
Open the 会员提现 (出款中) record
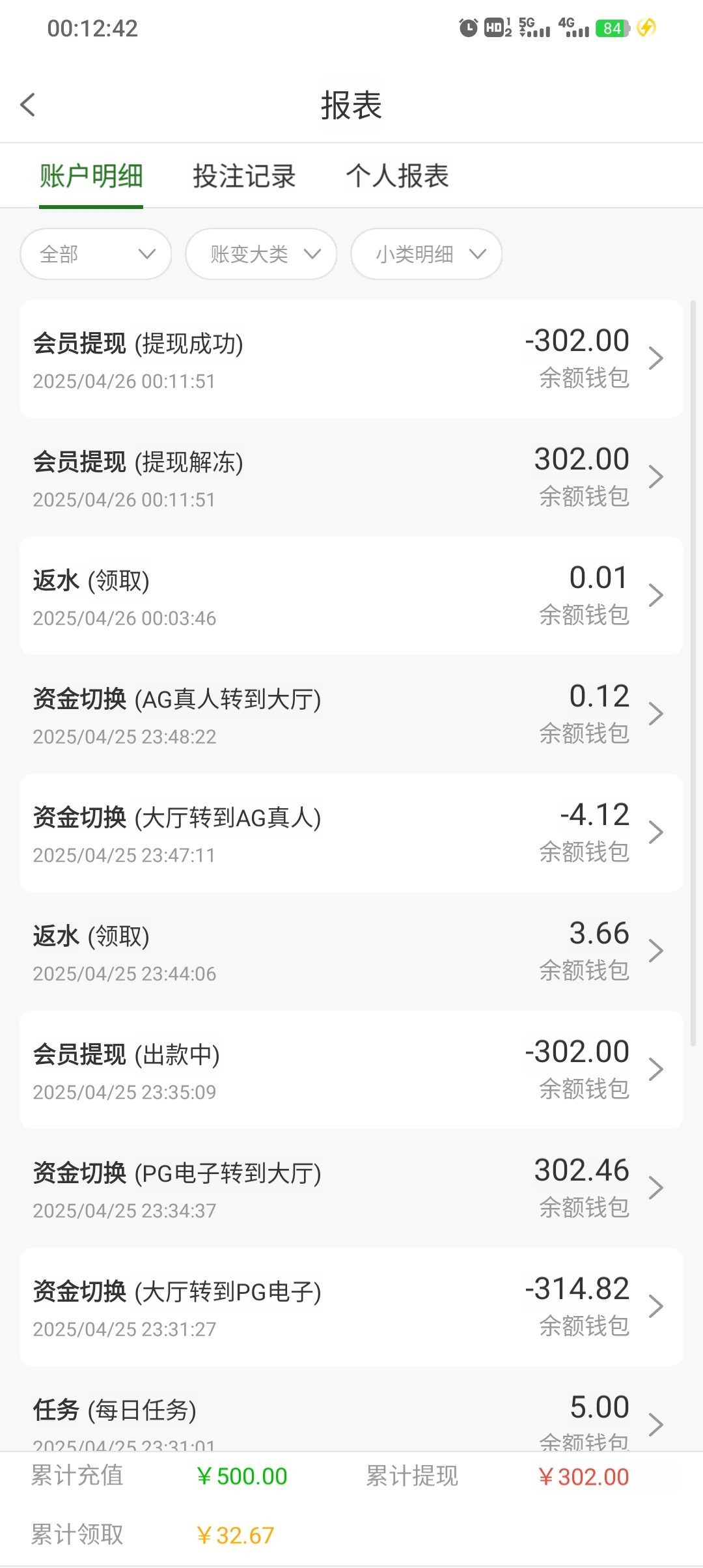click(x=351, y=1070)
